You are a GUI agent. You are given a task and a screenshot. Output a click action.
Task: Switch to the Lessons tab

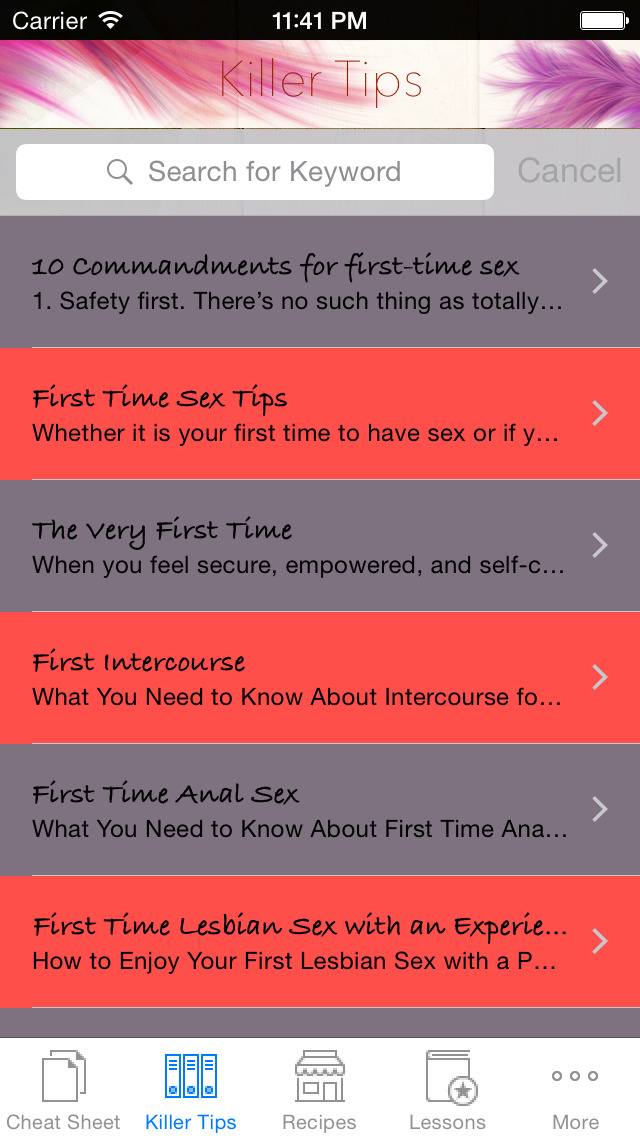447,1089
